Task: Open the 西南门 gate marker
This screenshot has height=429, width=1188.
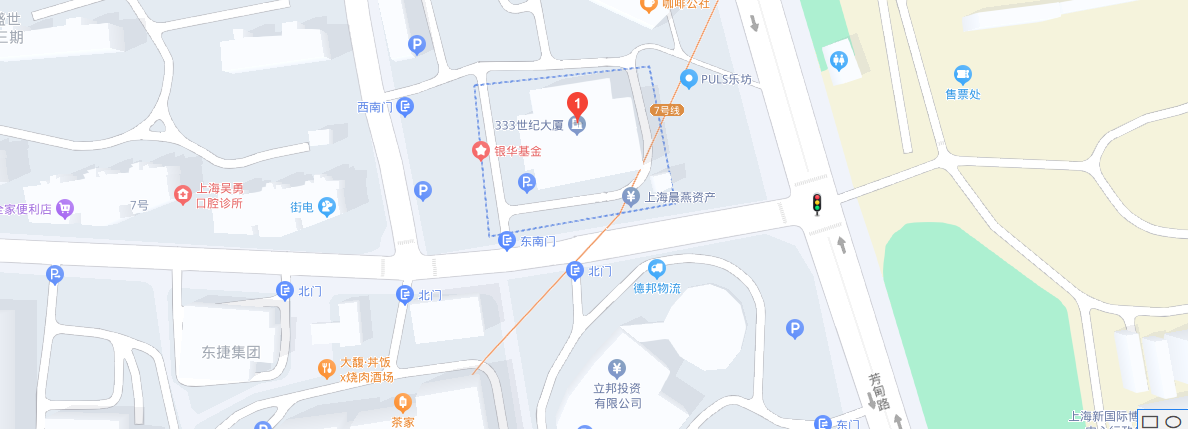Action: 405,106
